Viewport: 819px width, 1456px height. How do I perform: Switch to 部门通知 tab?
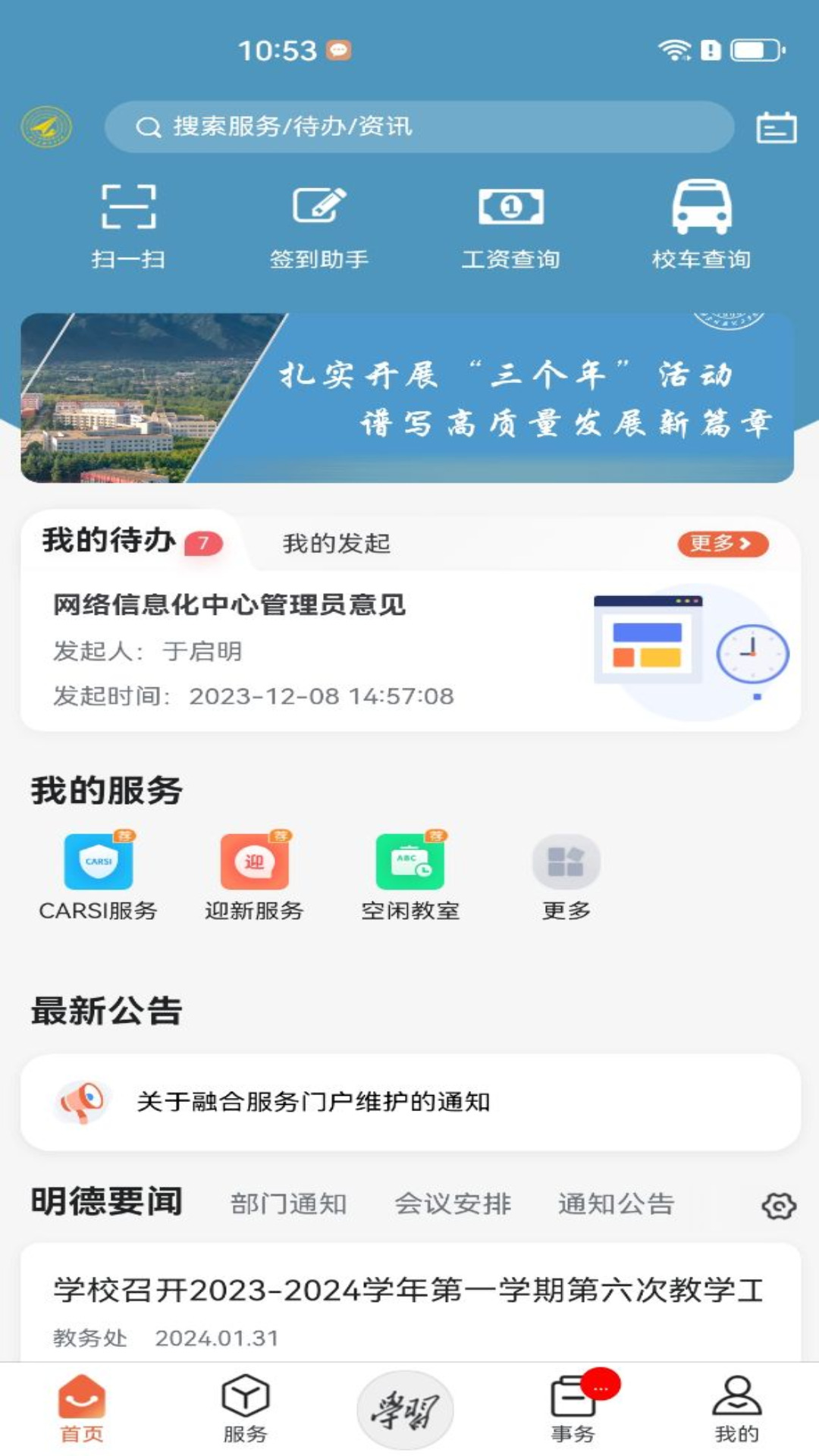(288, 1203)
